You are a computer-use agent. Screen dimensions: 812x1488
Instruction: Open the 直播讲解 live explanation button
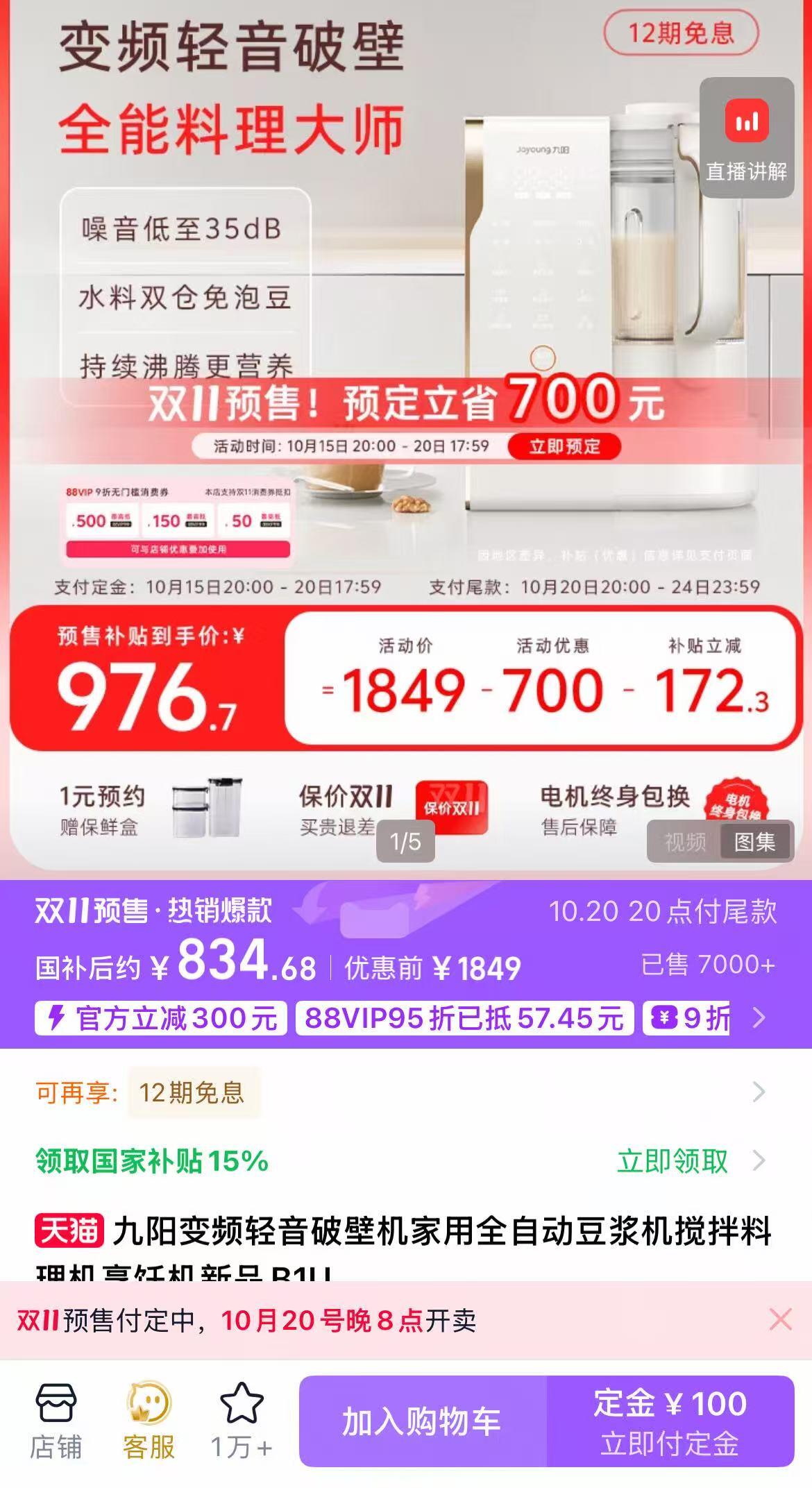click(x=746, y=138)
